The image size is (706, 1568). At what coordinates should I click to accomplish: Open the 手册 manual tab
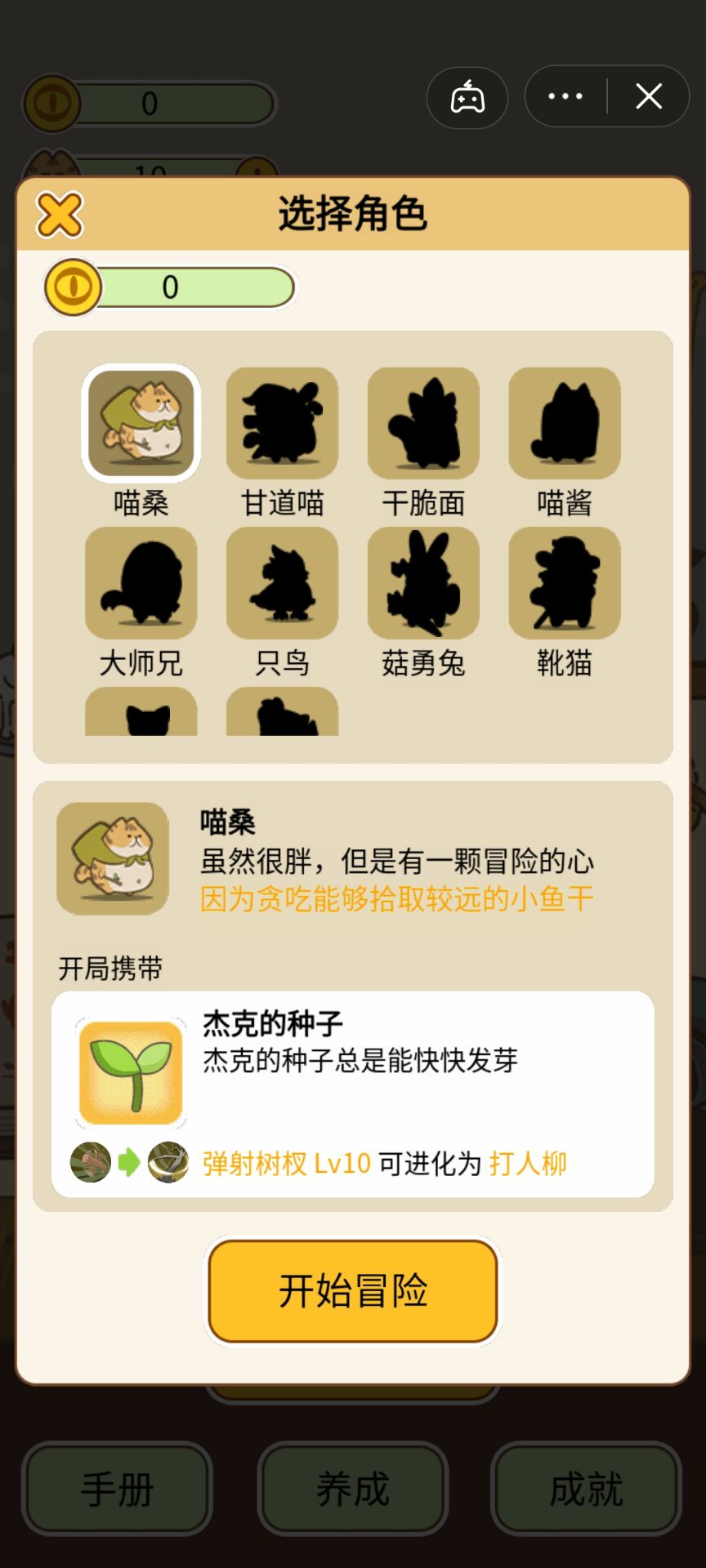[x=117, y=1488]
